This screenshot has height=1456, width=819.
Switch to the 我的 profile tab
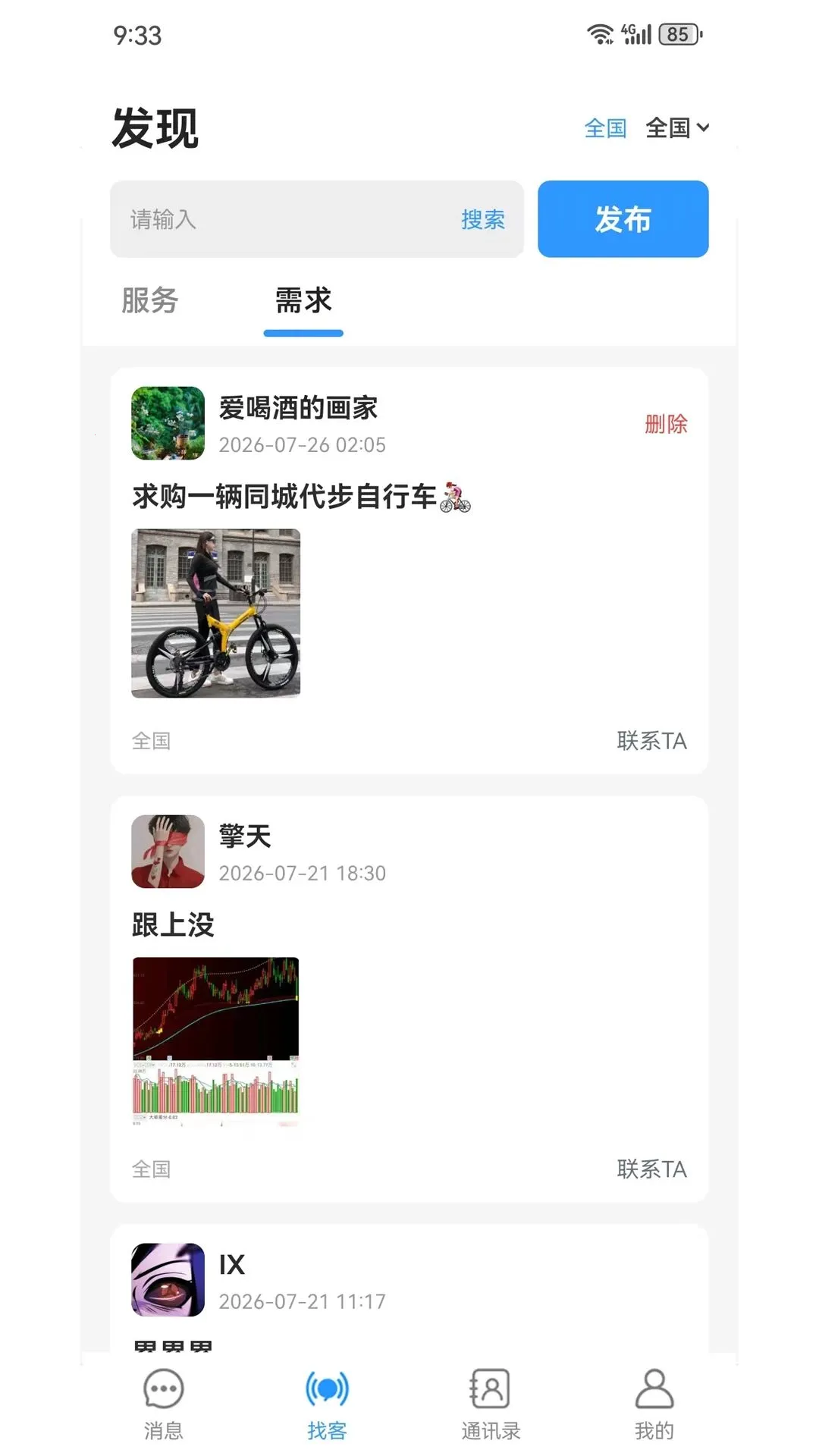[x=654, y=1404]
